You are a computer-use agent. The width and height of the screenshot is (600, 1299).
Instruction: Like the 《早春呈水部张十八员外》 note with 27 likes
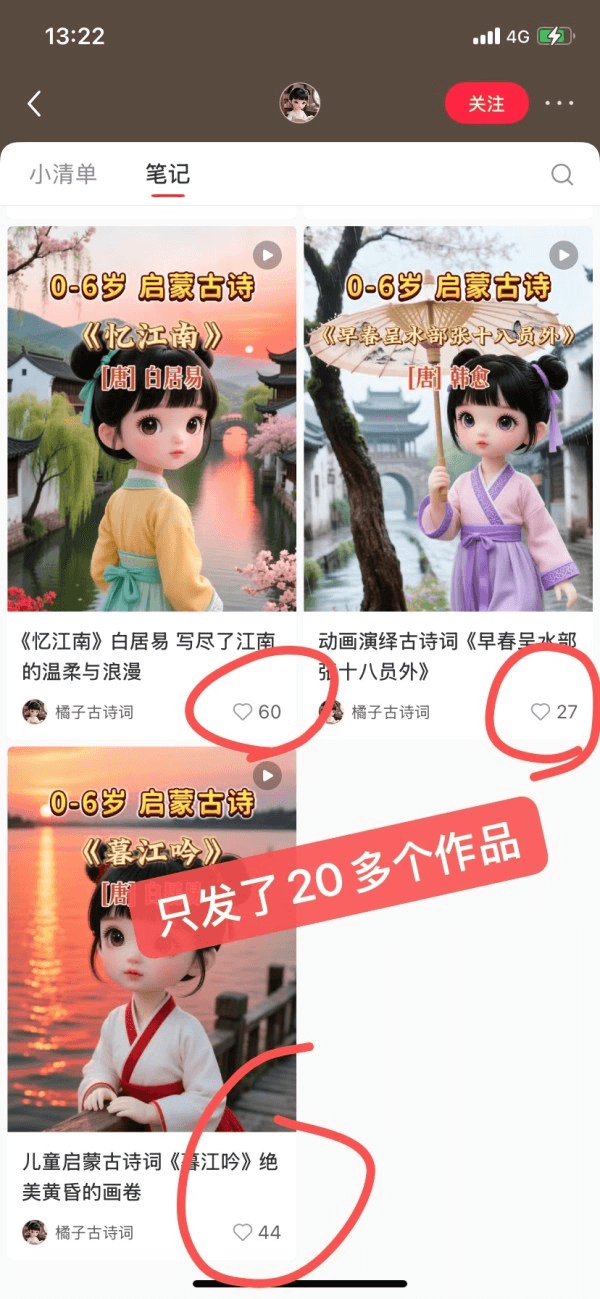[x=540, y=712]
